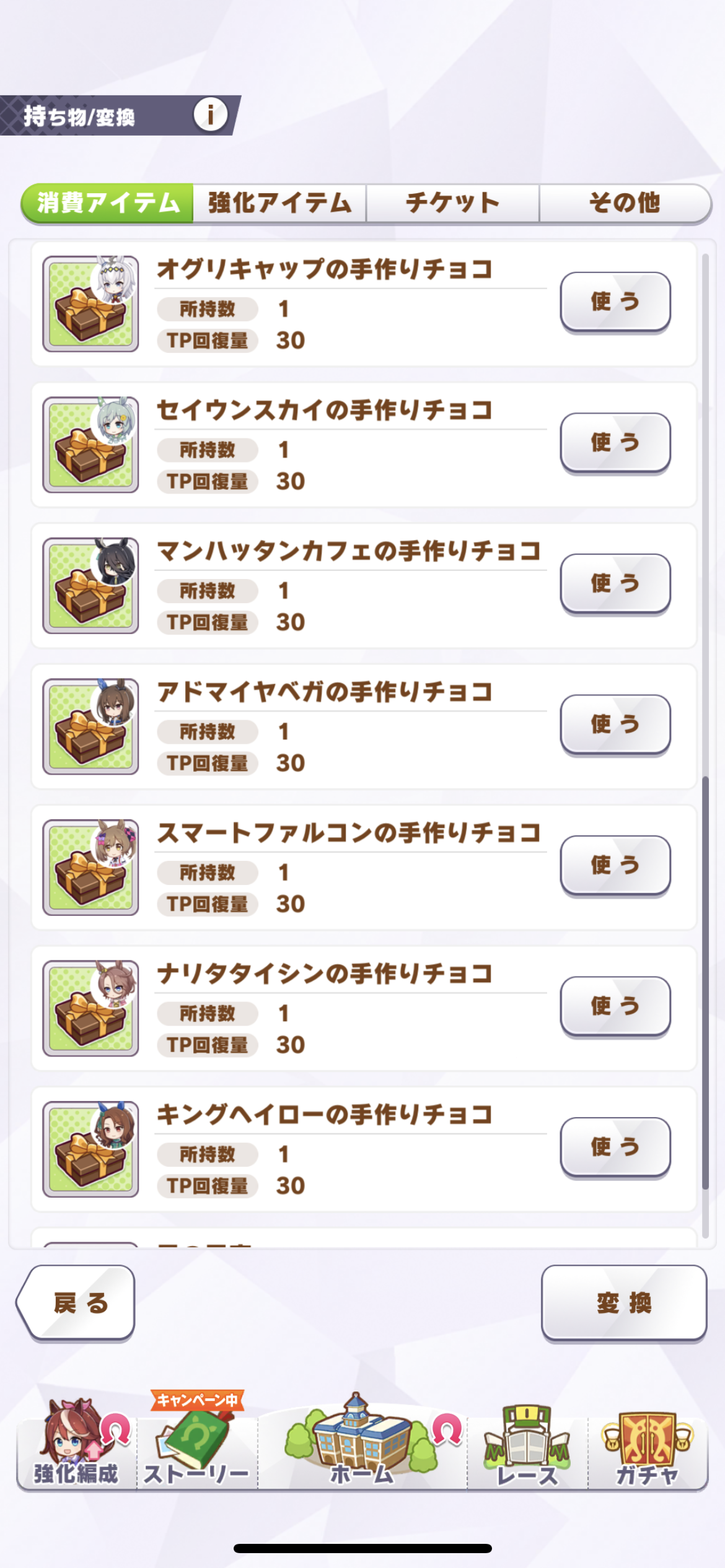Open the info icon beside 持ち物/変換
Image resolution: width=725 pixels, height=1568 pixels.
[x=210, y=115]
